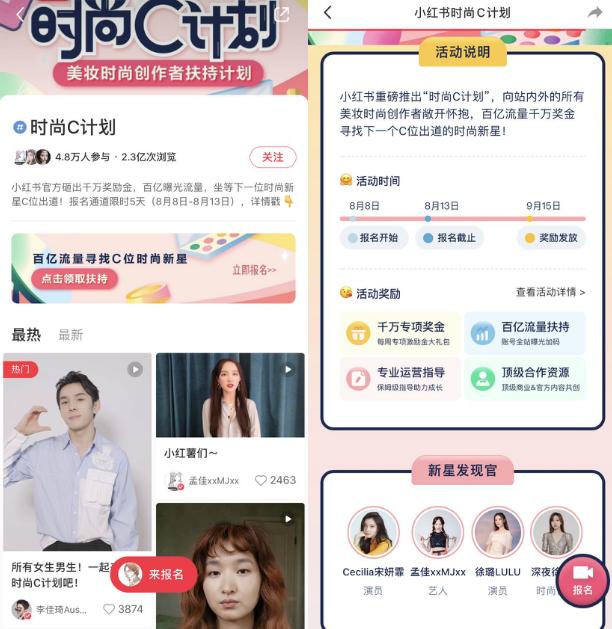Open the share icon on the pink banner
This screenshot has width=612, height=629.
tap(283, 14)
